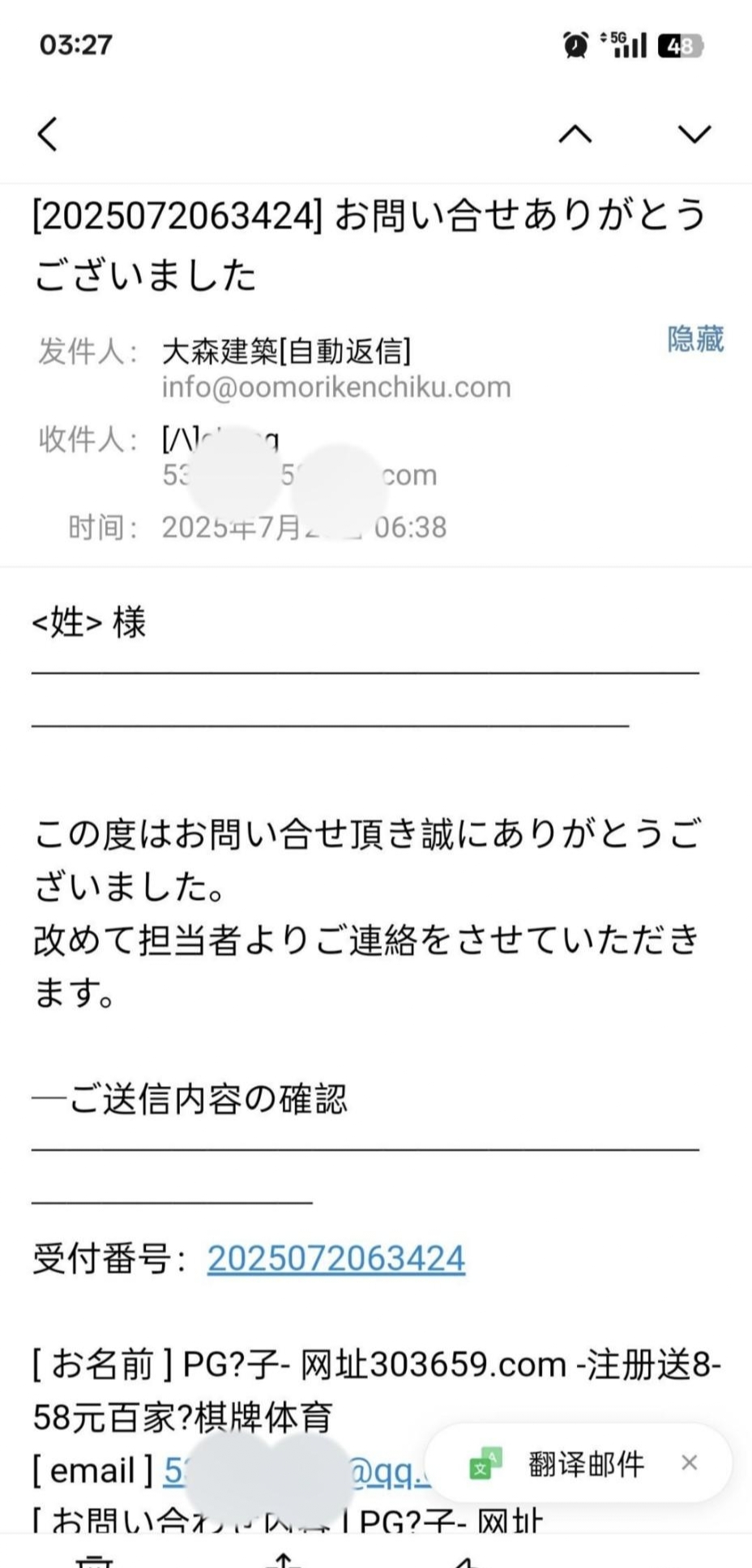Go back to the mail list
Screen dimensions: 752x1568
(x=48, y=134)
